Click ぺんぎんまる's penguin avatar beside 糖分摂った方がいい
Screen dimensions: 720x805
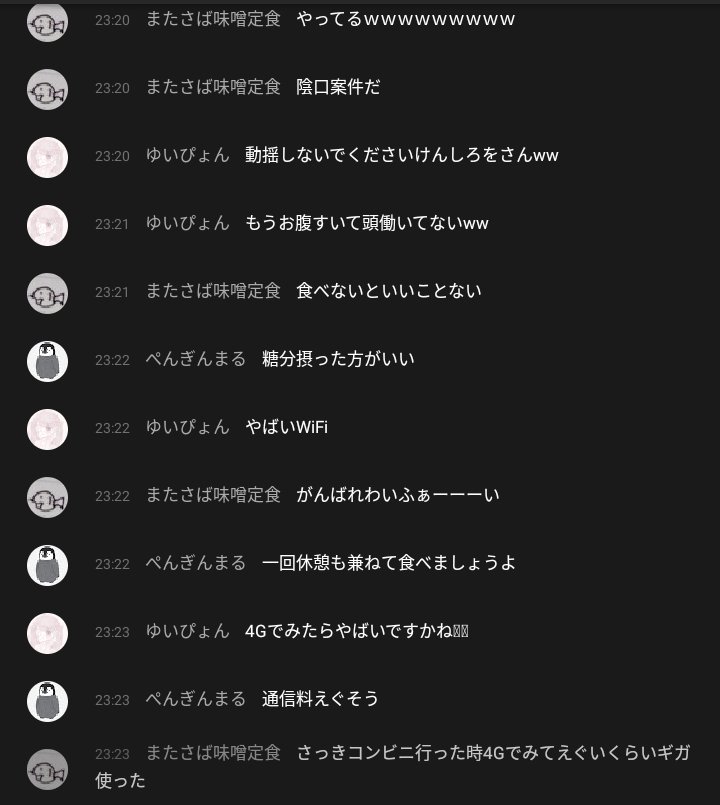pyautogui.click(x=47, y=361)
